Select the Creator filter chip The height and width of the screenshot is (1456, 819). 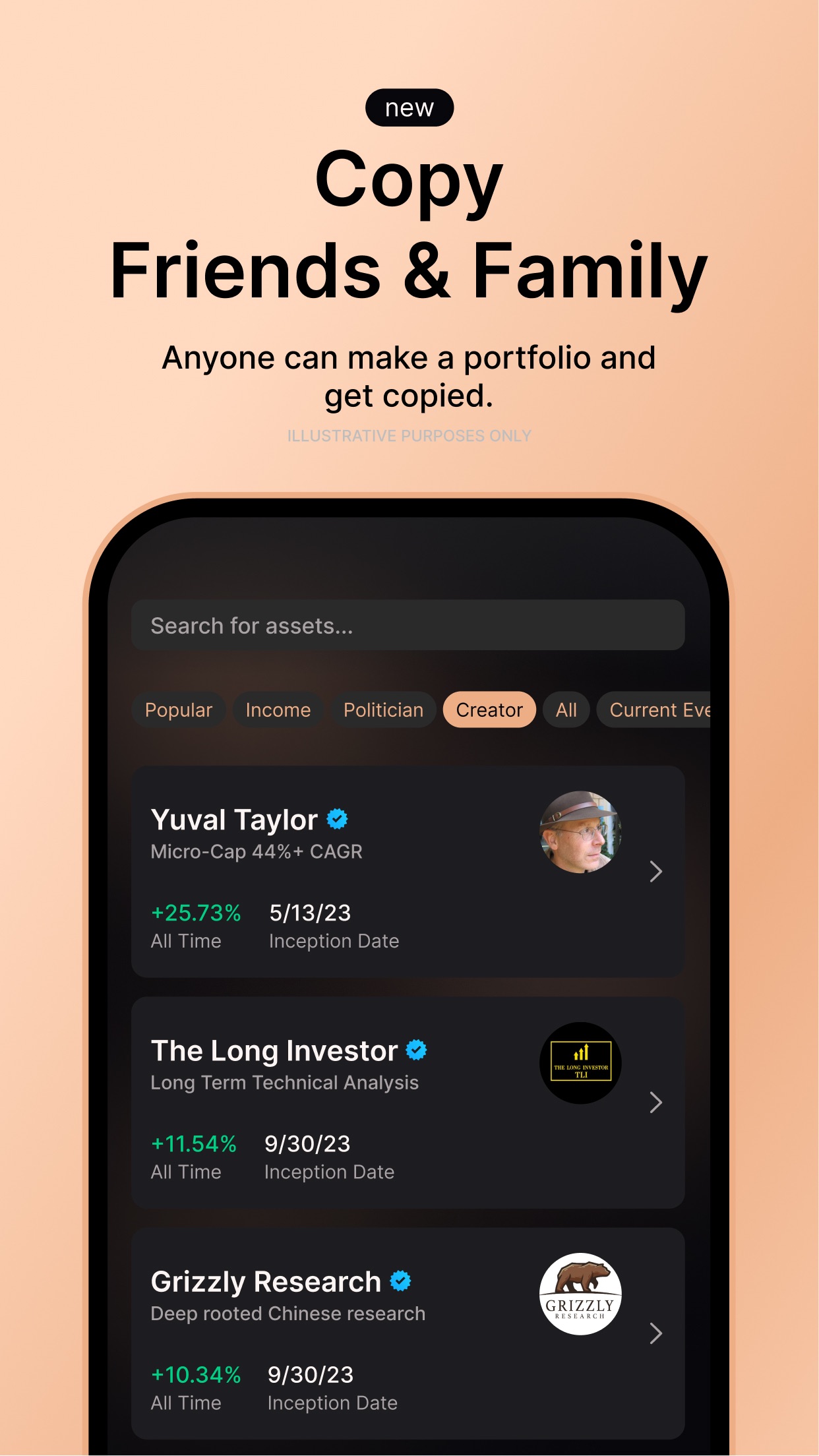pos(489,710)
